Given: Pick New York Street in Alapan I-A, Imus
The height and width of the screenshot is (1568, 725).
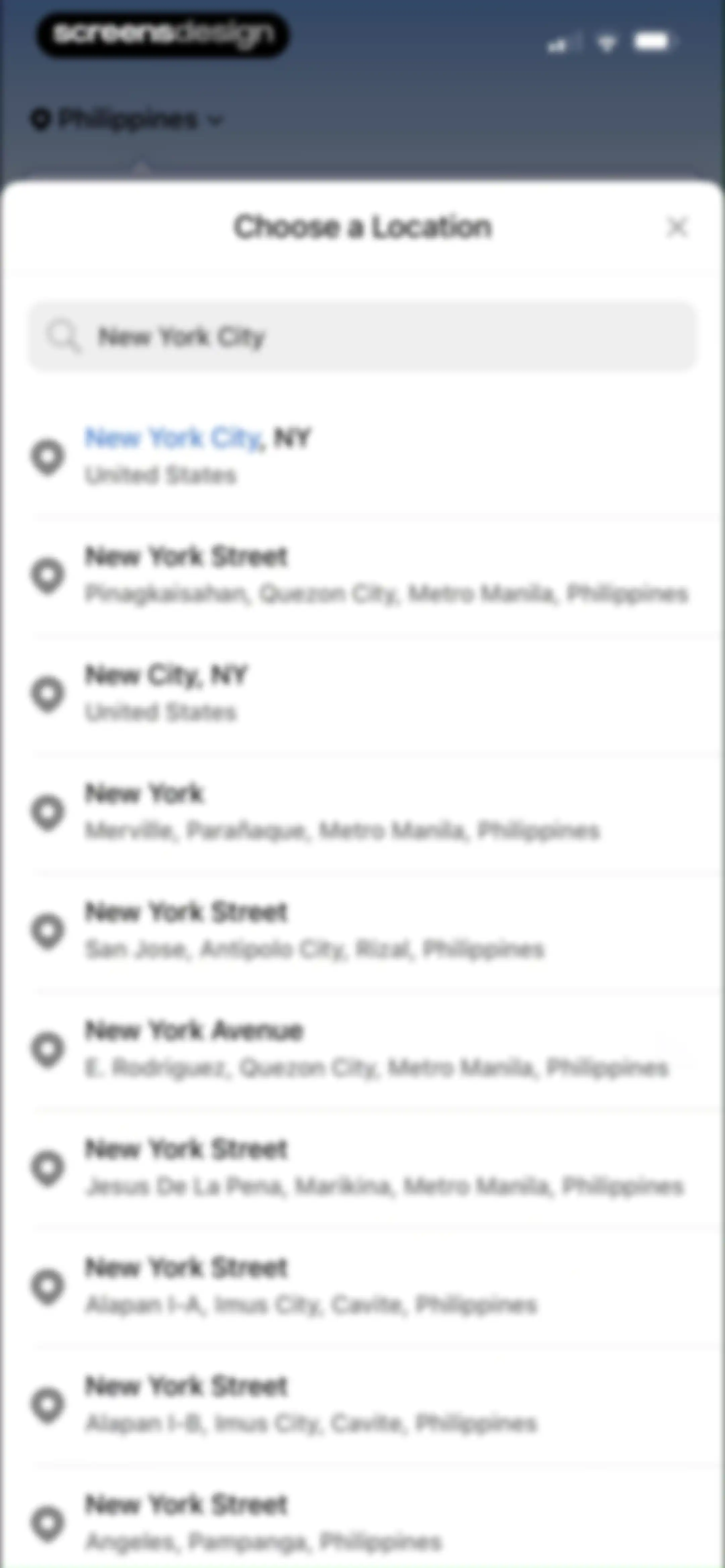Looking at the screenshot, I should pos(362,1286).
